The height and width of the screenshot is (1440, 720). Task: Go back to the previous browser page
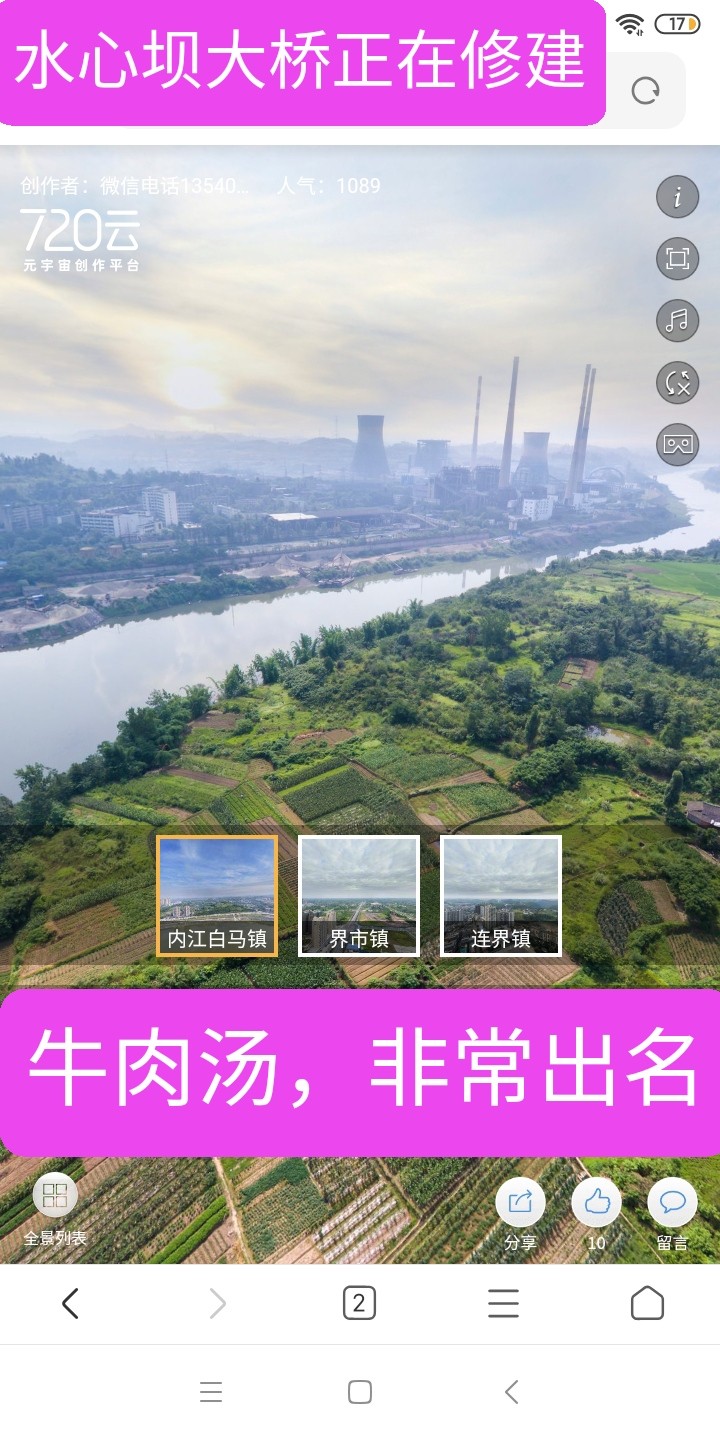tap(70, 1304)
